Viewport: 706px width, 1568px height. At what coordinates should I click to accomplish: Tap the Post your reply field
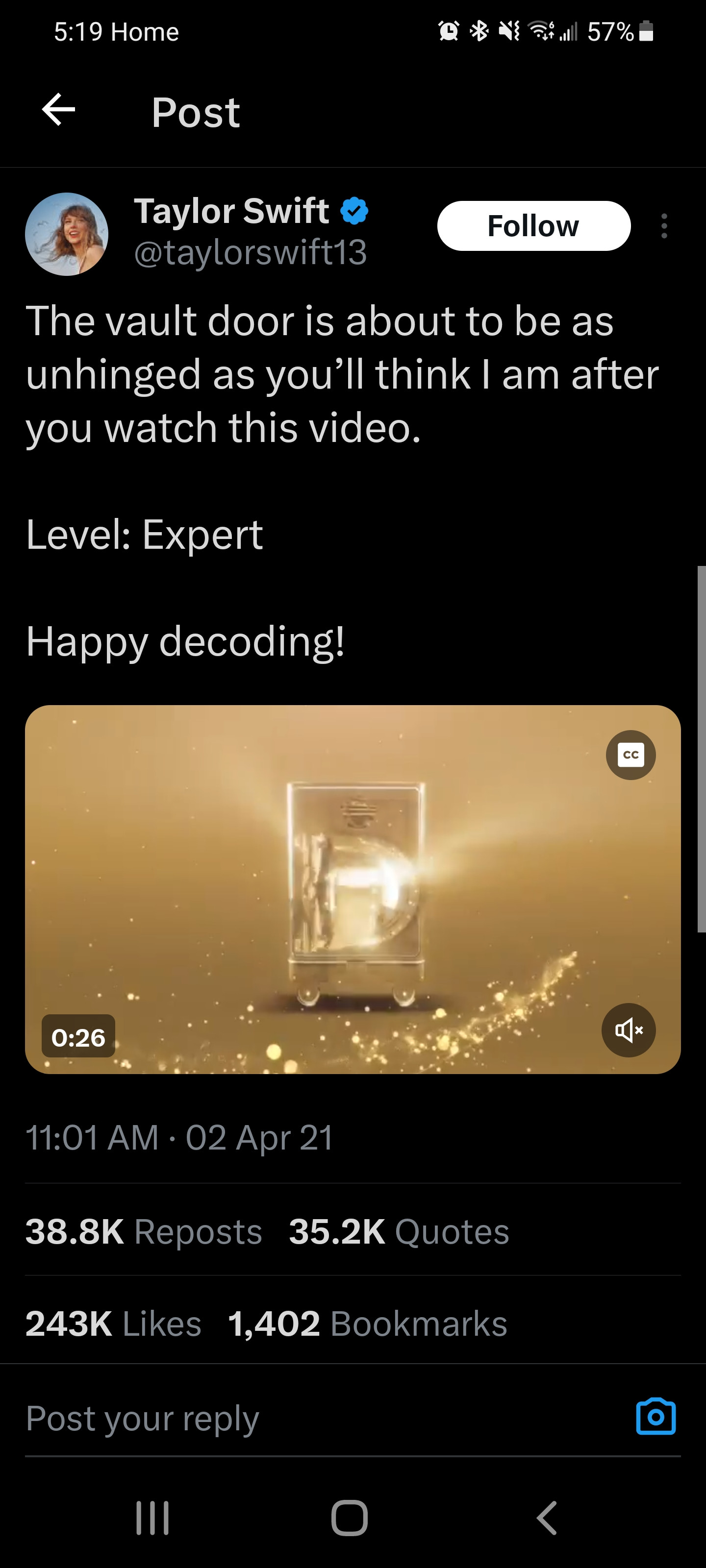[304, 1418]
